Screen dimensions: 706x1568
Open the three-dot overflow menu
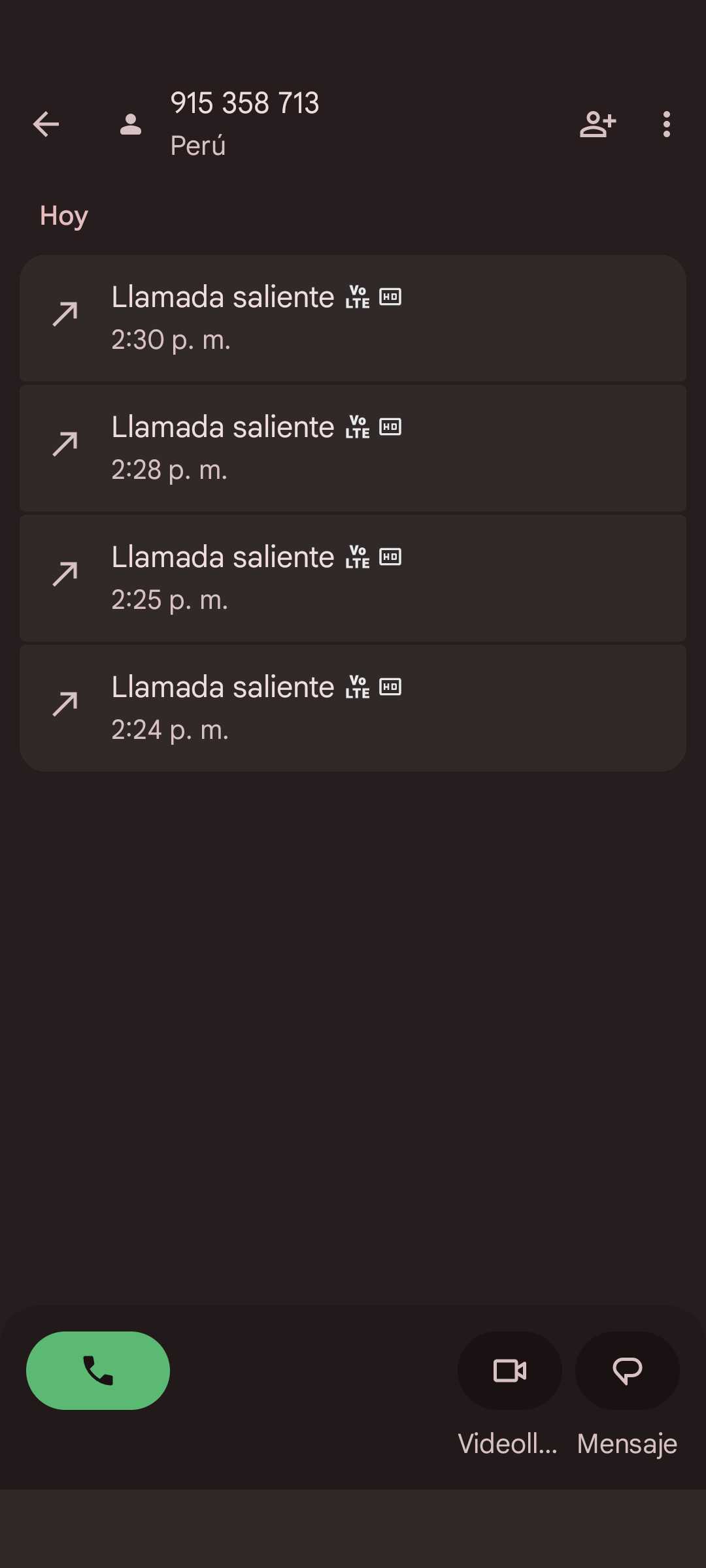(666, 124)
